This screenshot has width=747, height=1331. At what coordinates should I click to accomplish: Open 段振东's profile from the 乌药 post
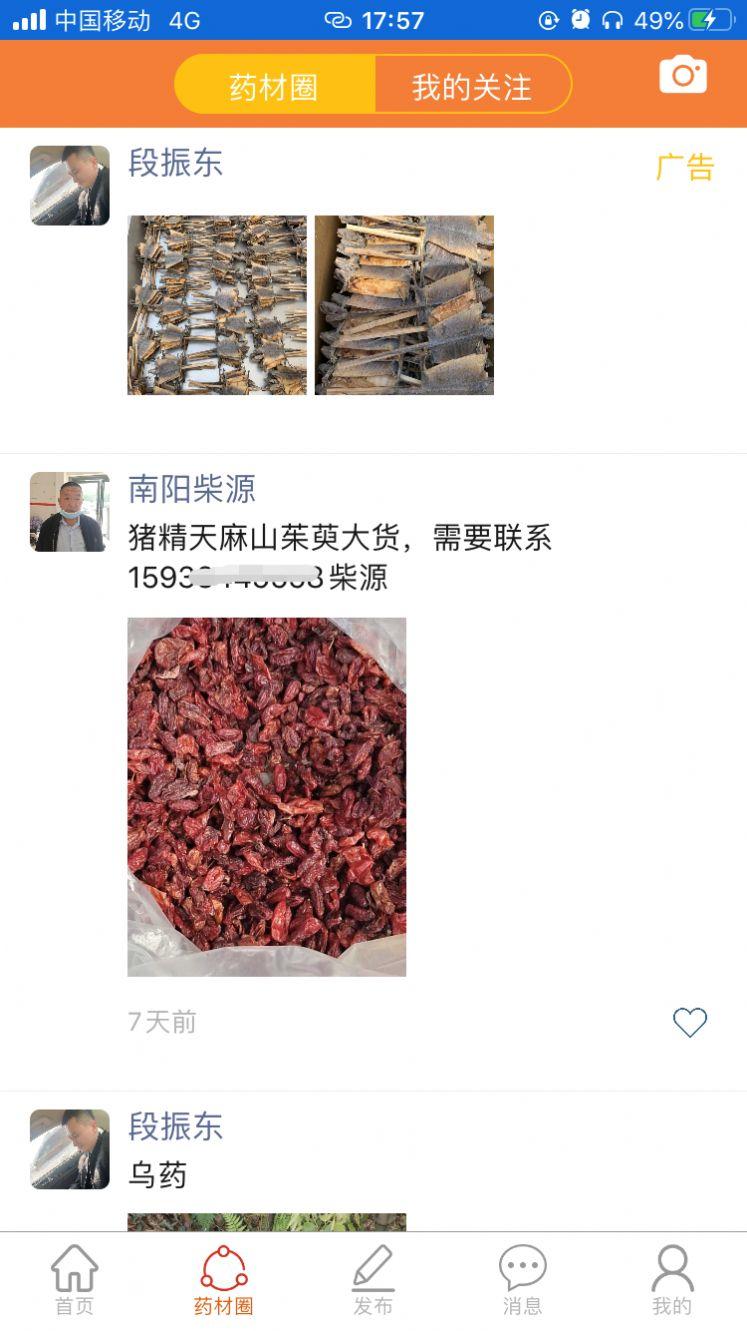click(175, 1126)
